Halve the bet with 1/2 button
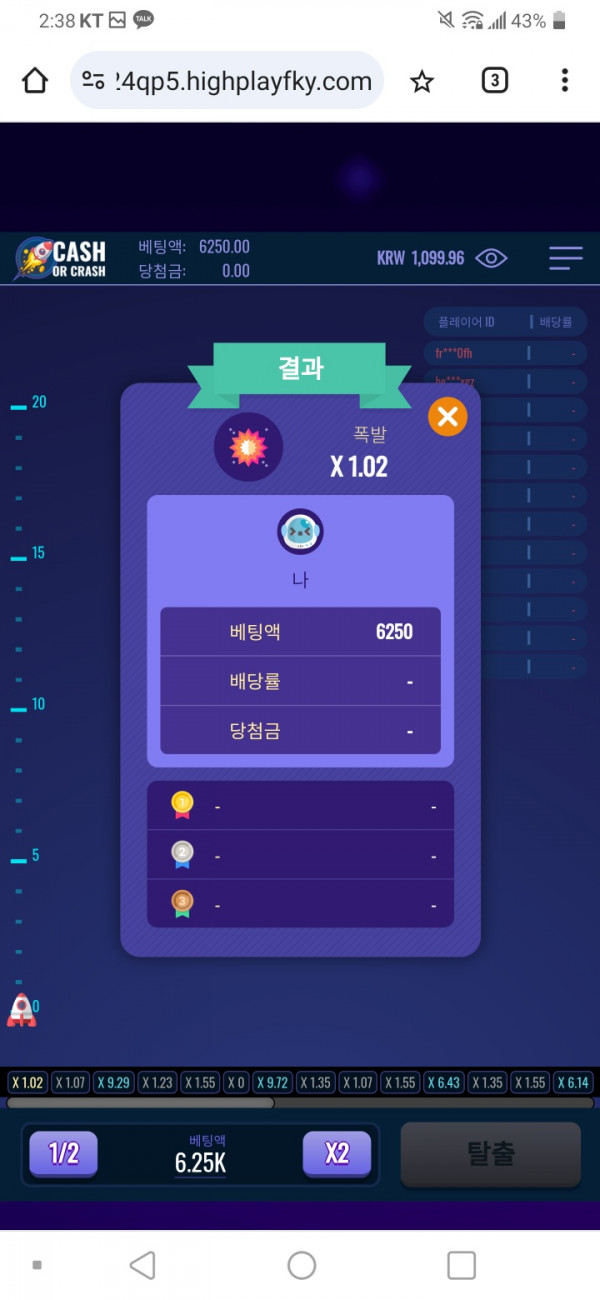The width and height of the screenshot is (600, 1300). (64, 1153)
